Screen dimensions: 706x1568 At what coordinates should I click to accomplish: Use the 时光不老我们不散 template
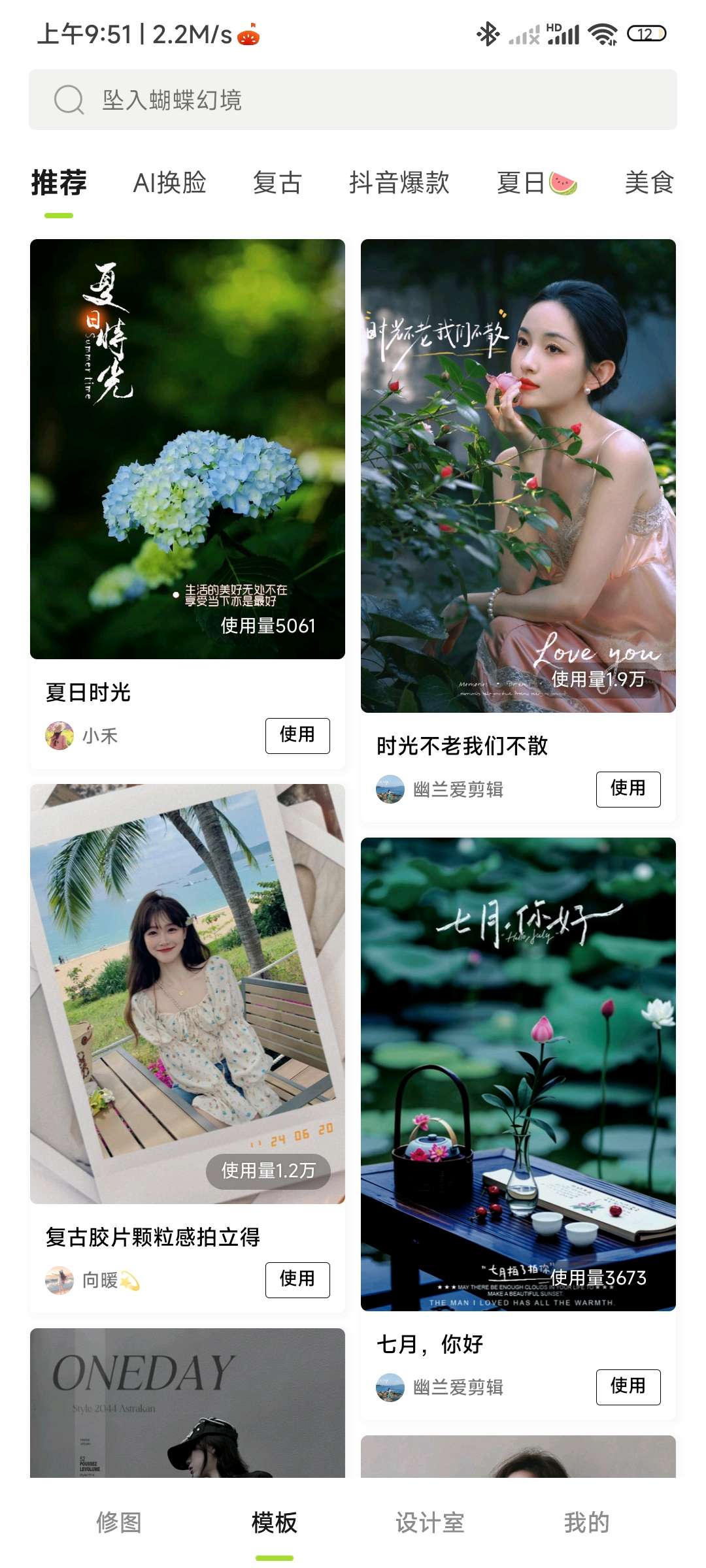pos(628,789)
